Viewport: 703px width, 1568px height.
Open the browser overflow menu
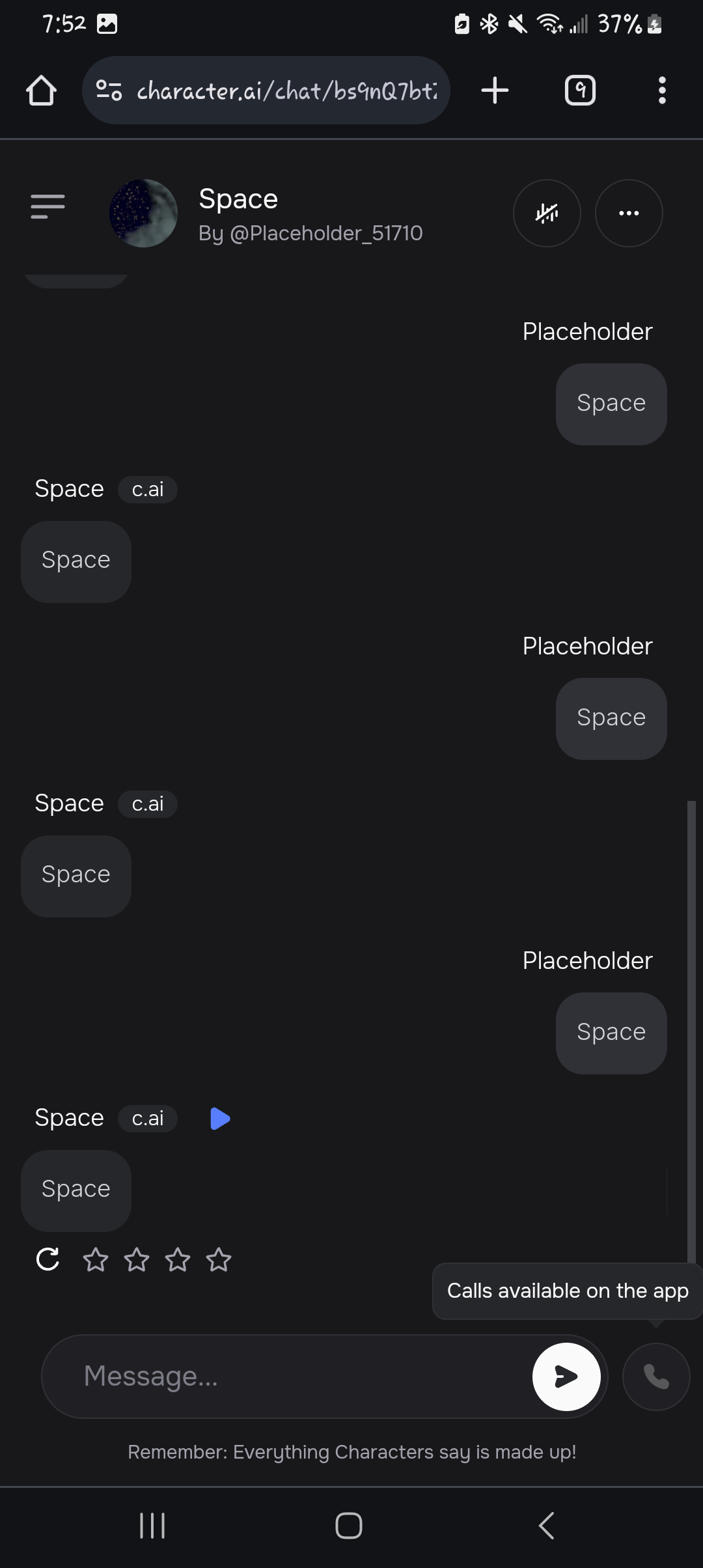click(x=662, y=90)
